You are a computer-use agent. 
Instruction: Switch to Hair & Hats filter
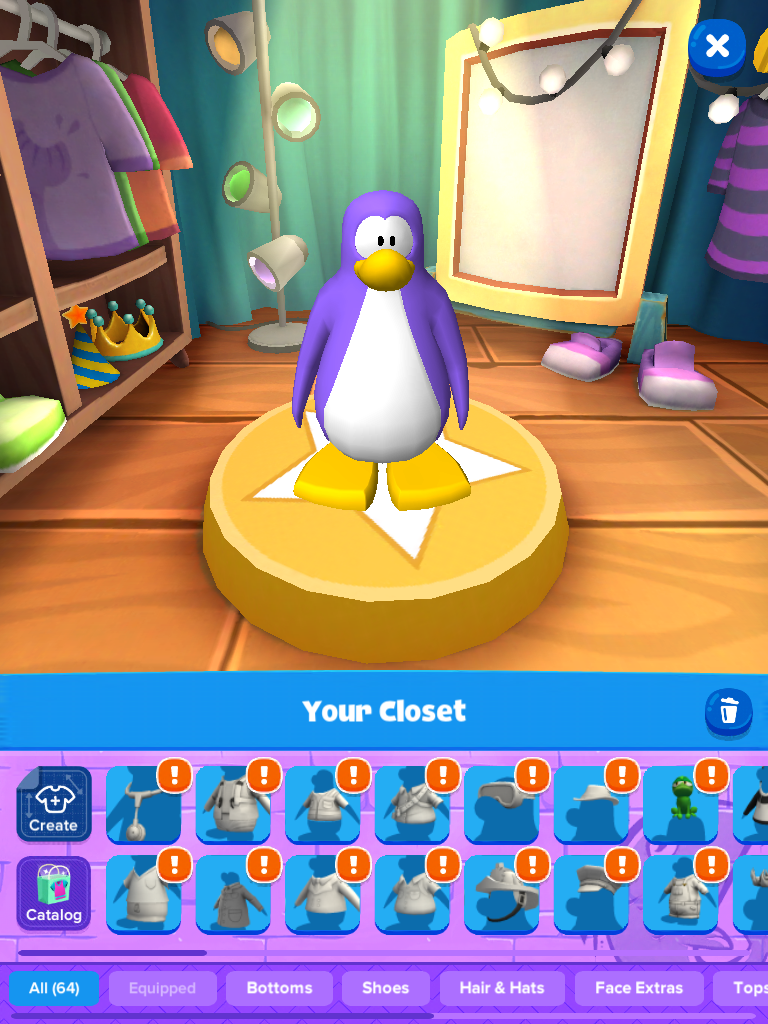tap(501, 988)
